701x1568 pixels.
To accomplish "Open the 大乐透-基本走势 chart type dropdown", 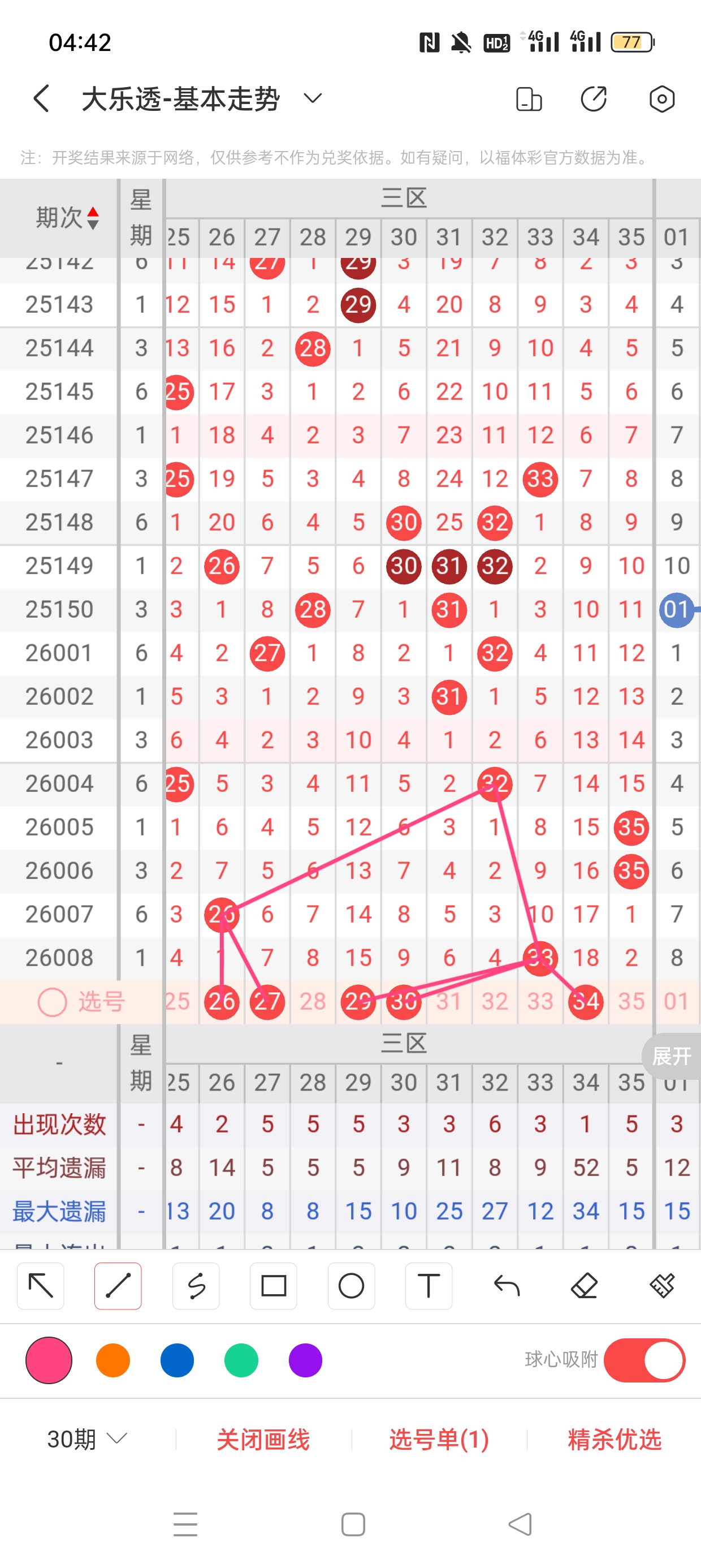I will (x=313, y=98).
